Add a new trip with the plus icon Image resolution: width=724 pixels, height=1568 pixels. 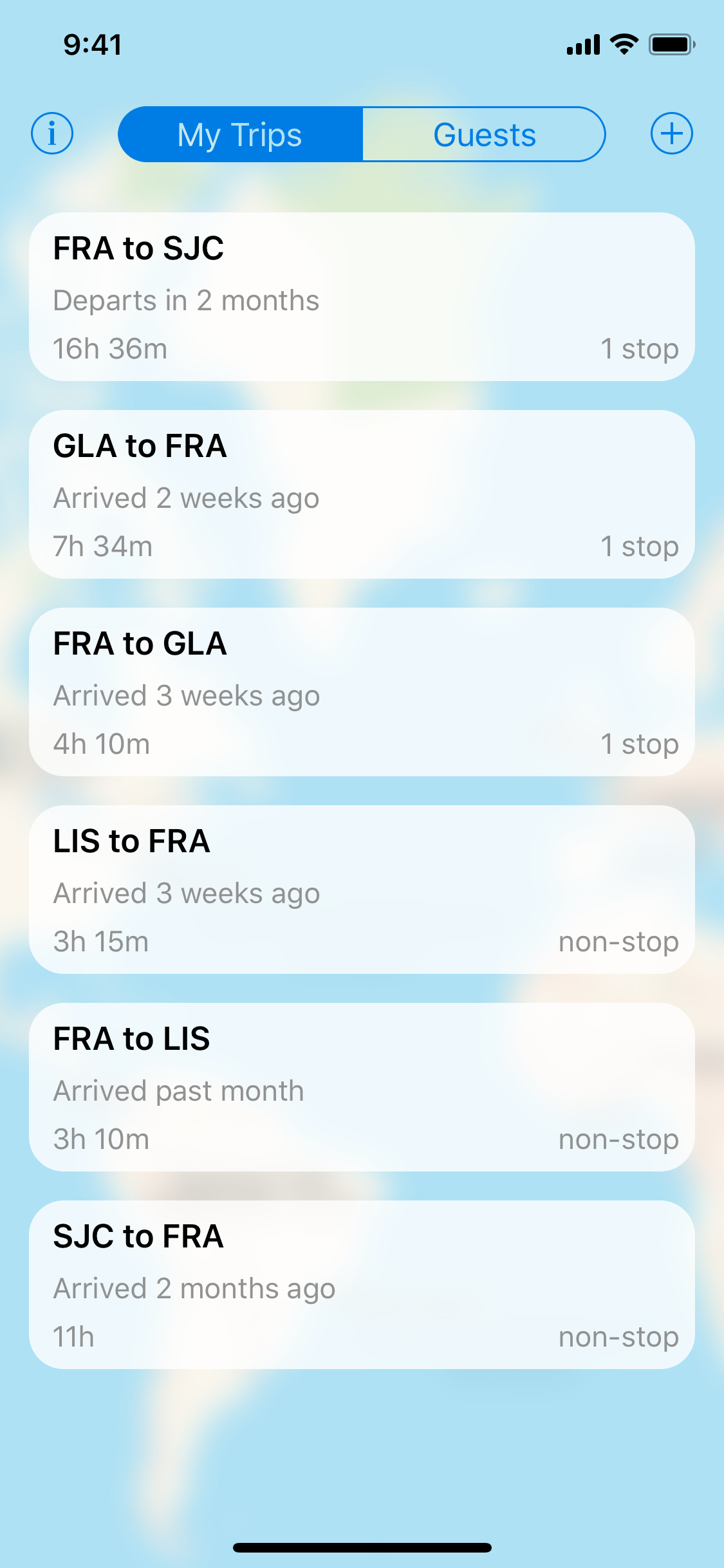pos(671,133)
